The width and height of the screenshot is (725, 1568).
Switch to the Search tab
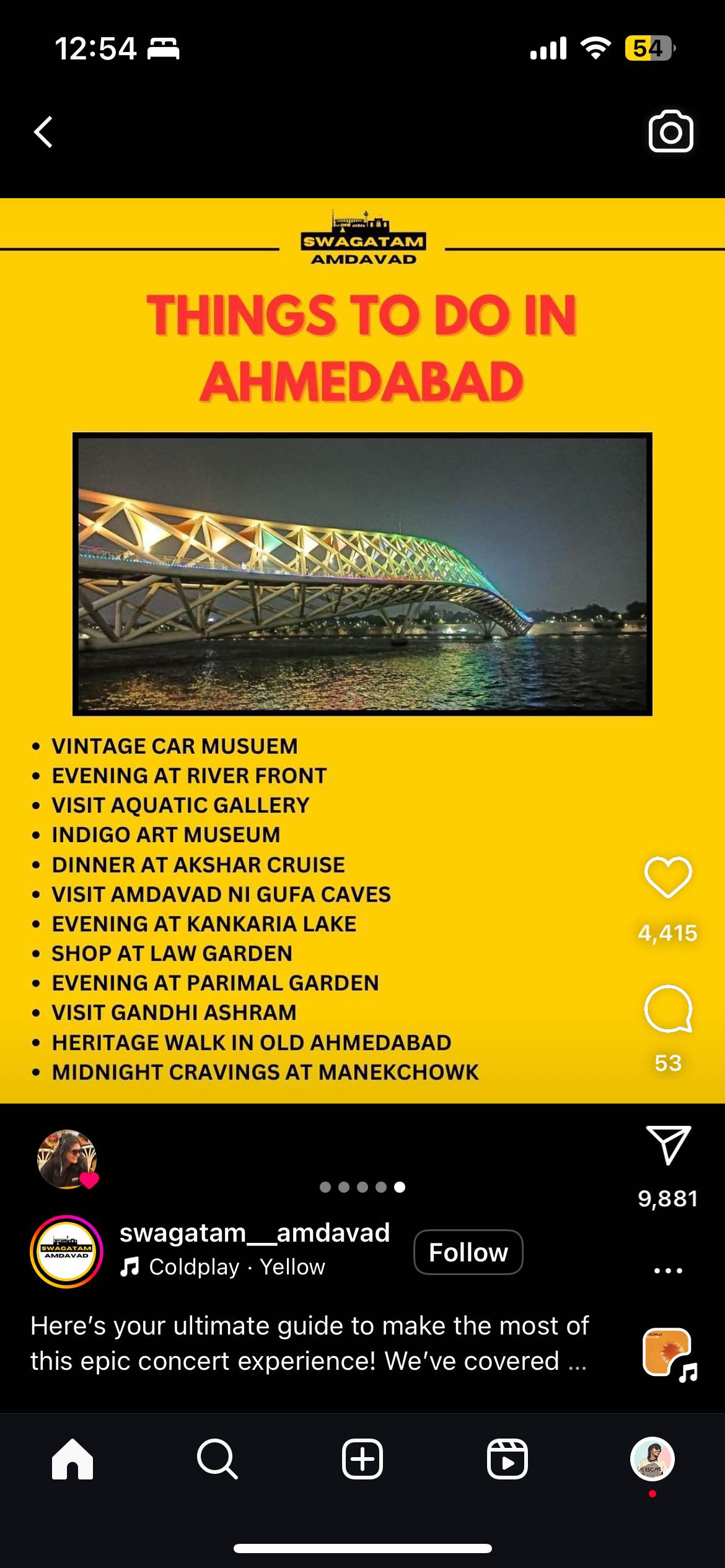217,1459
